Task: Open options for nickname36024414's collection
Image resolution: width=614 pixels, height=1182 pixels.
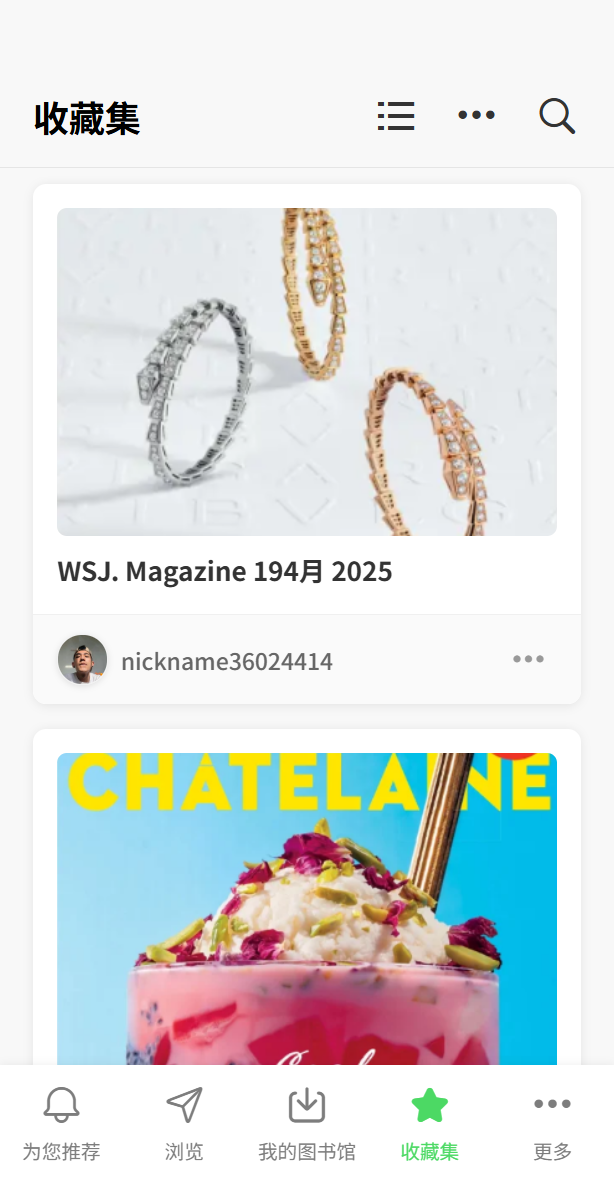Action: (x=528, y=659)
